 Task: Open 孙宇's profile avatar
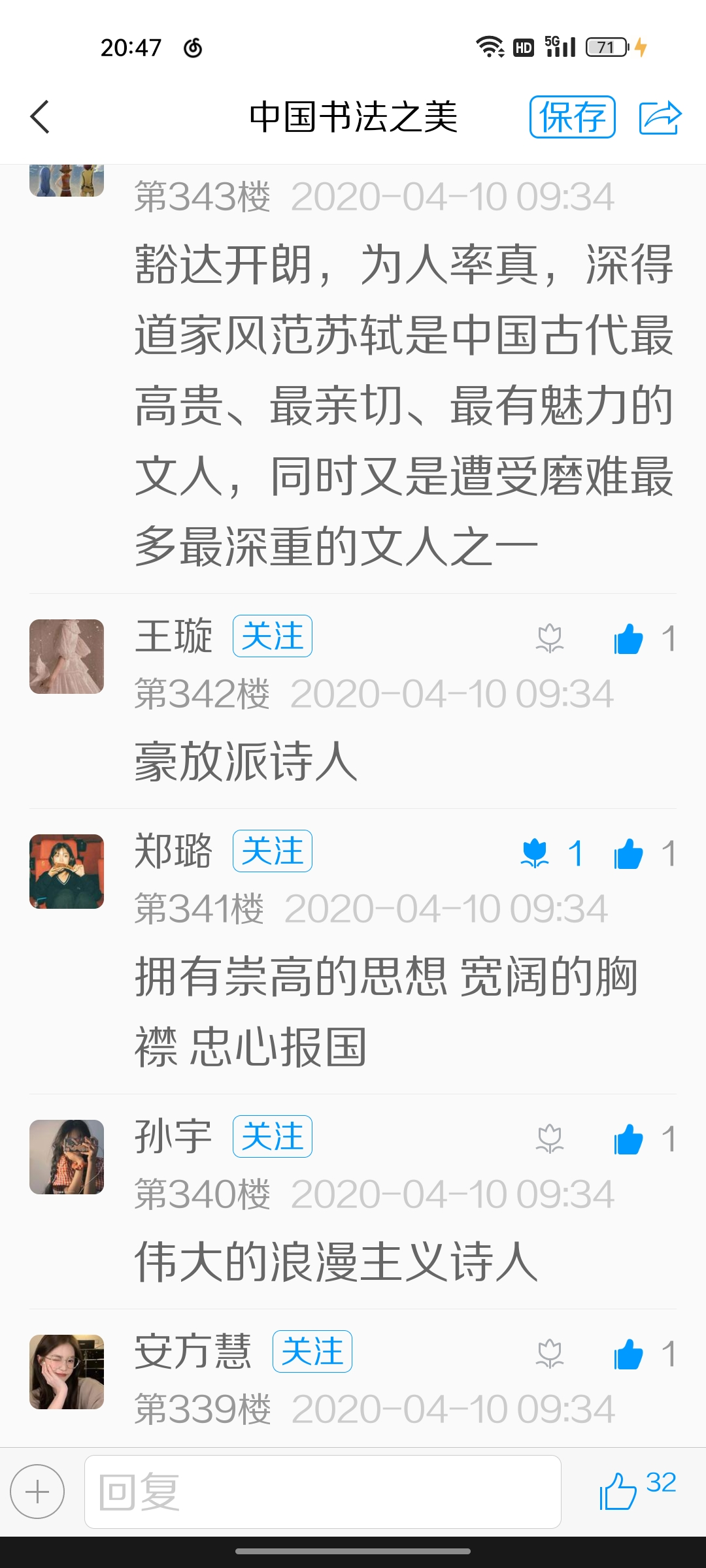[x=67, y=1157]
